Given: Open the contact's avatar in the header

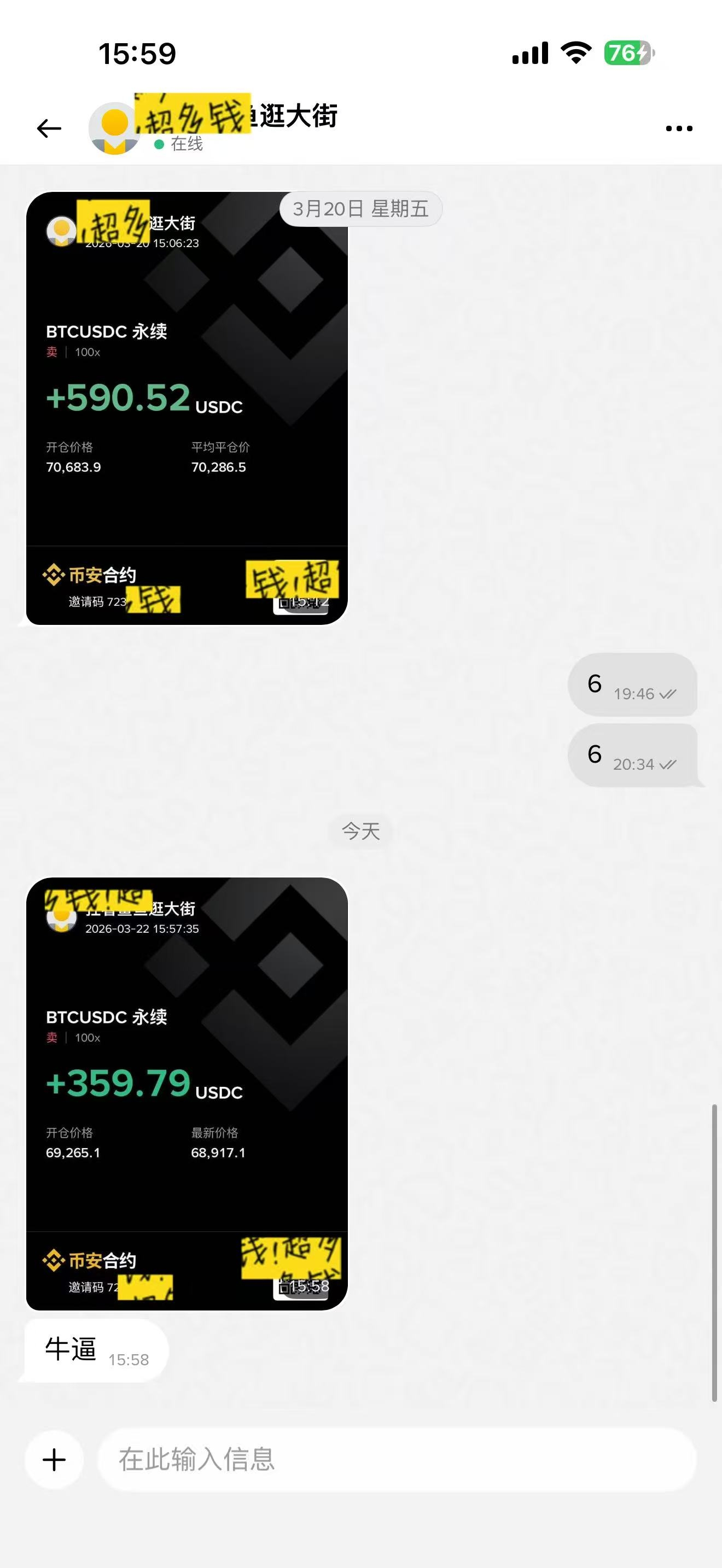Looking at the screenshot, I should (x=114, y=128).
